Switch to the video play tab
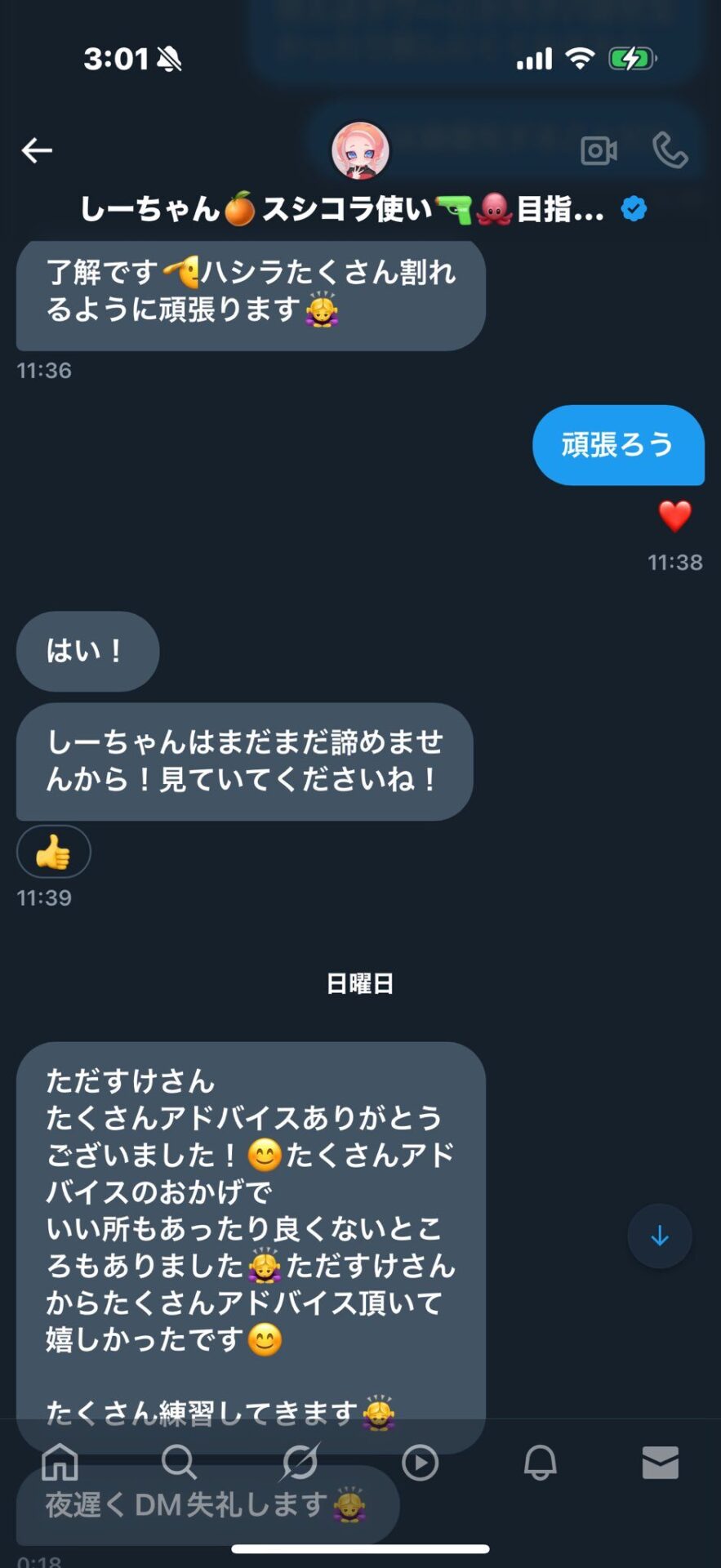The image size is (721, 1568). point(420,1463)
